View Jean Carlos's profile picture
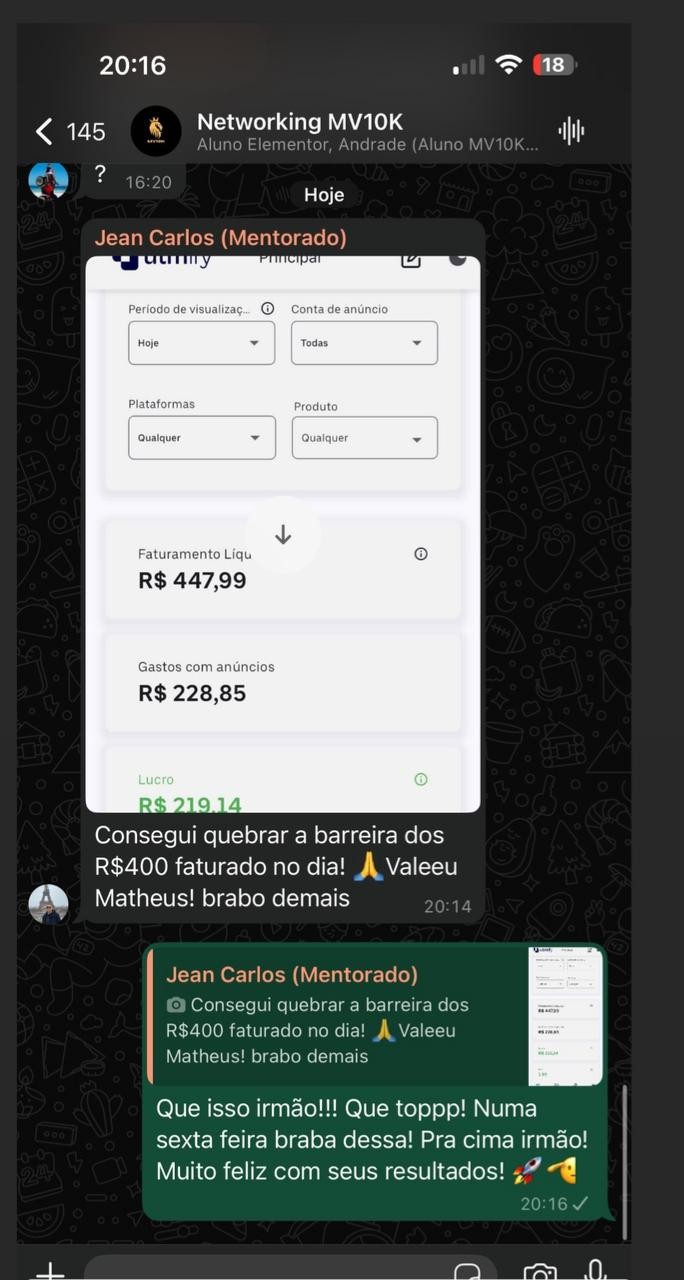 tap(48, 904)
